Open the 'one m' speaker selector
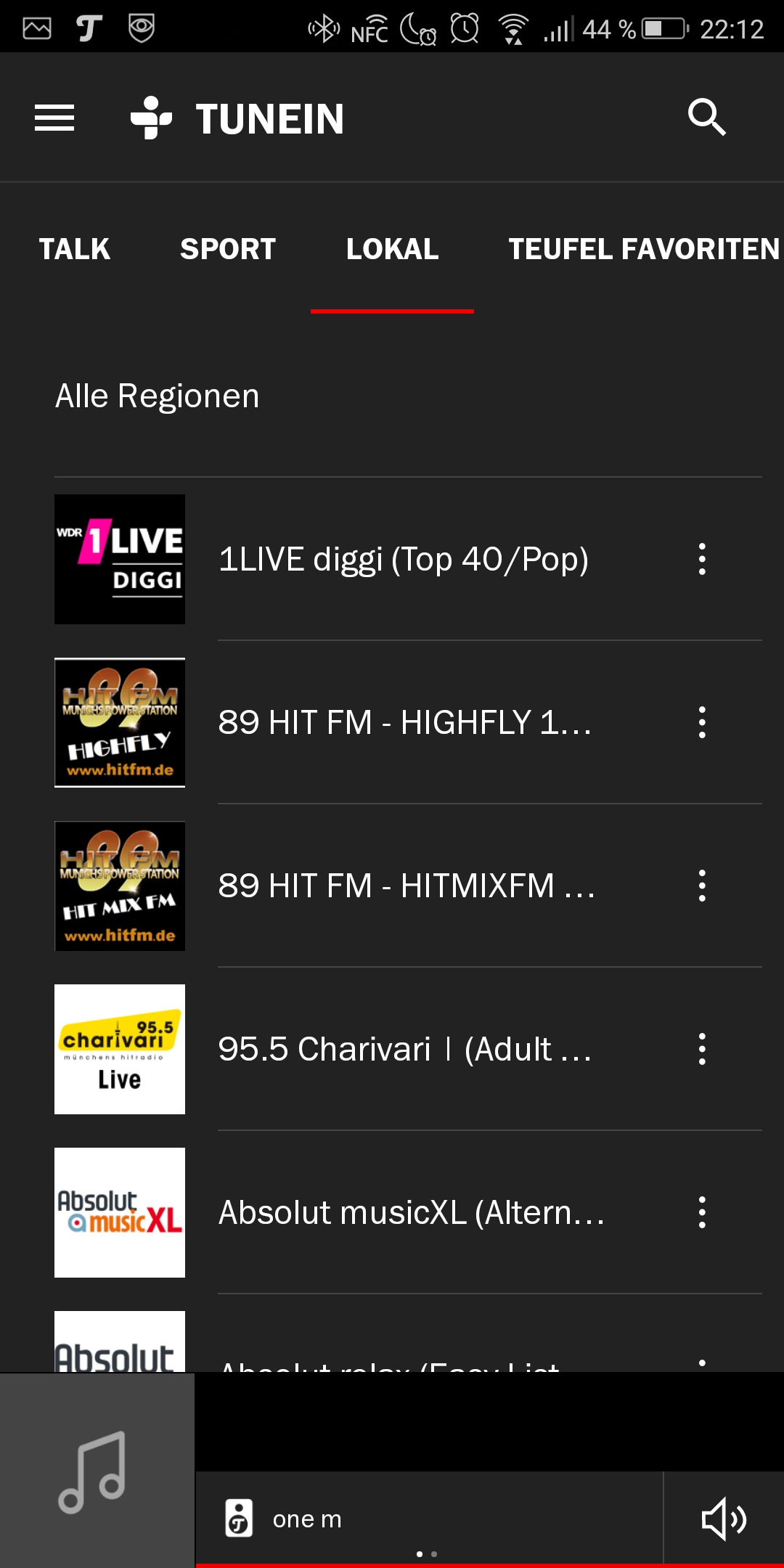This screenshot has height=1568, width=784. point(305,1519)
